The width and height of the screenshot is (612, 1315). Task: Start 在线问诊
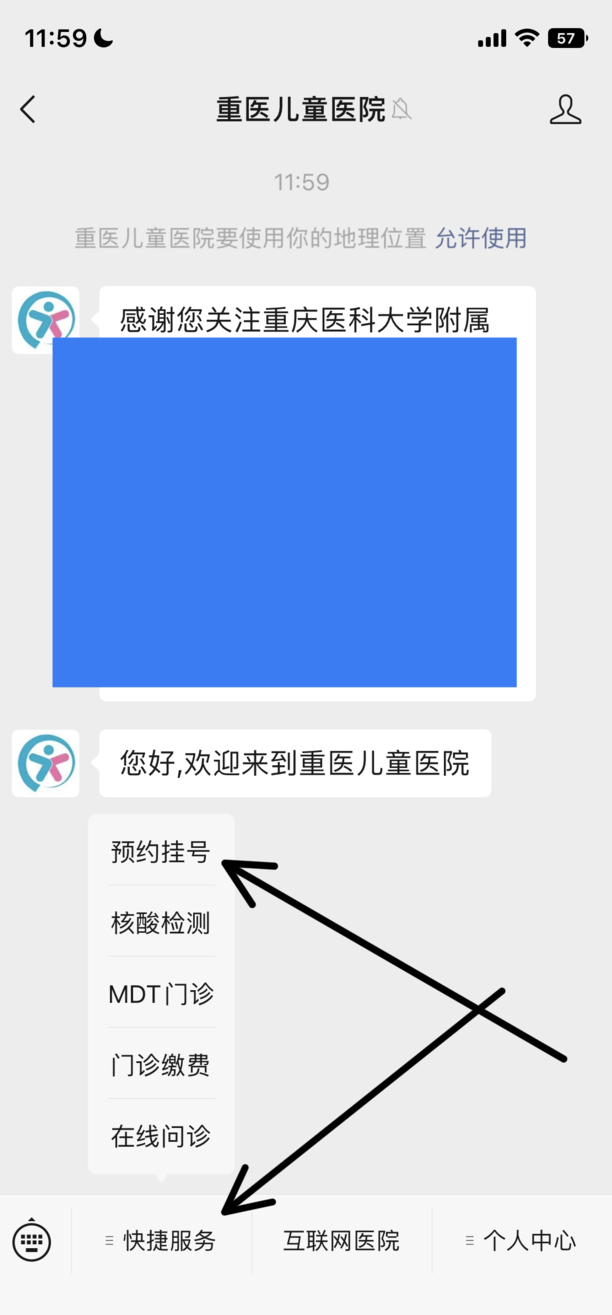[161, 1136]
